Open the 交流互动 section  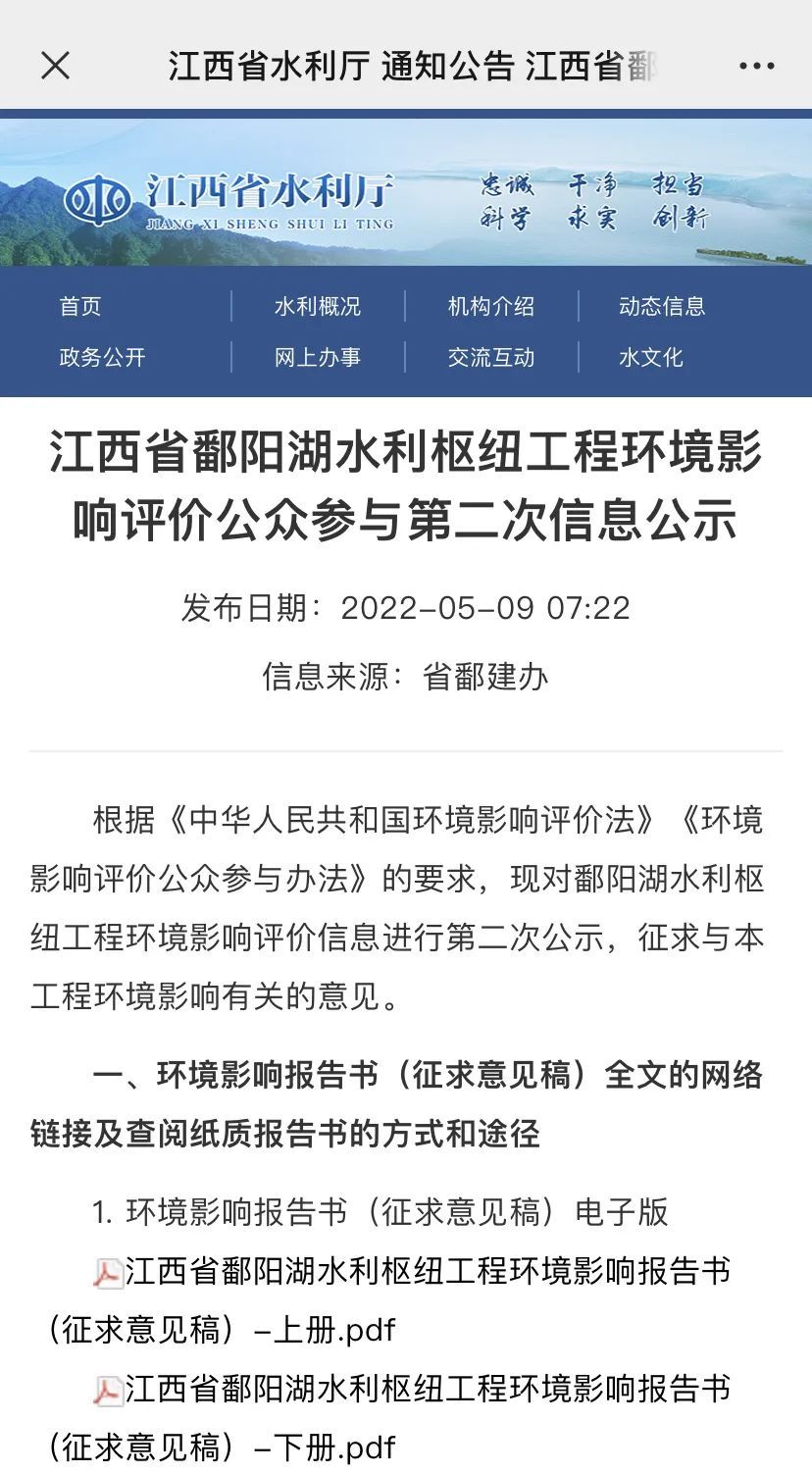tap(490, 357)
